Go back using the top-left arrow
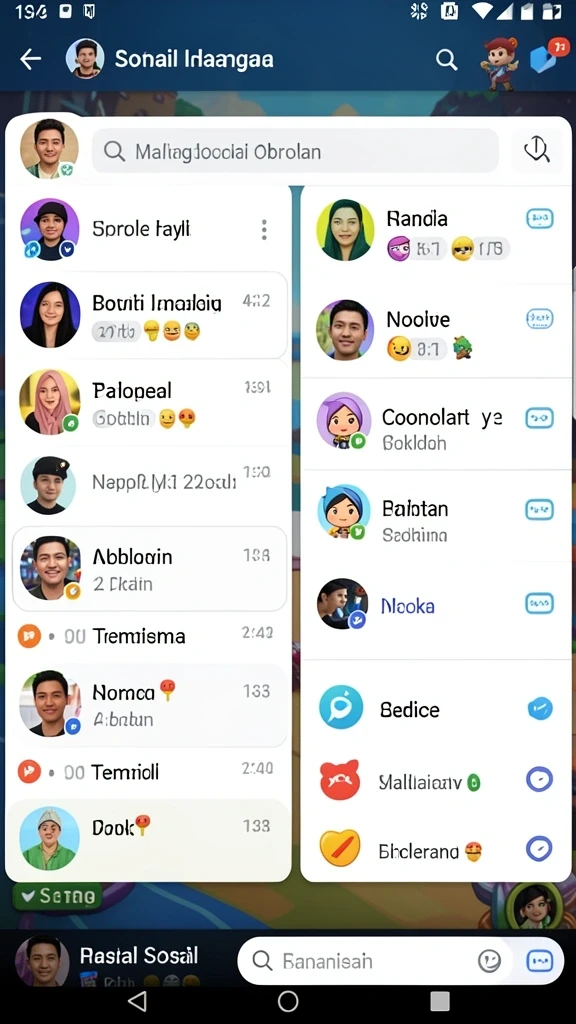Viewport: 576px width, 1024px height. pos(30,59)
